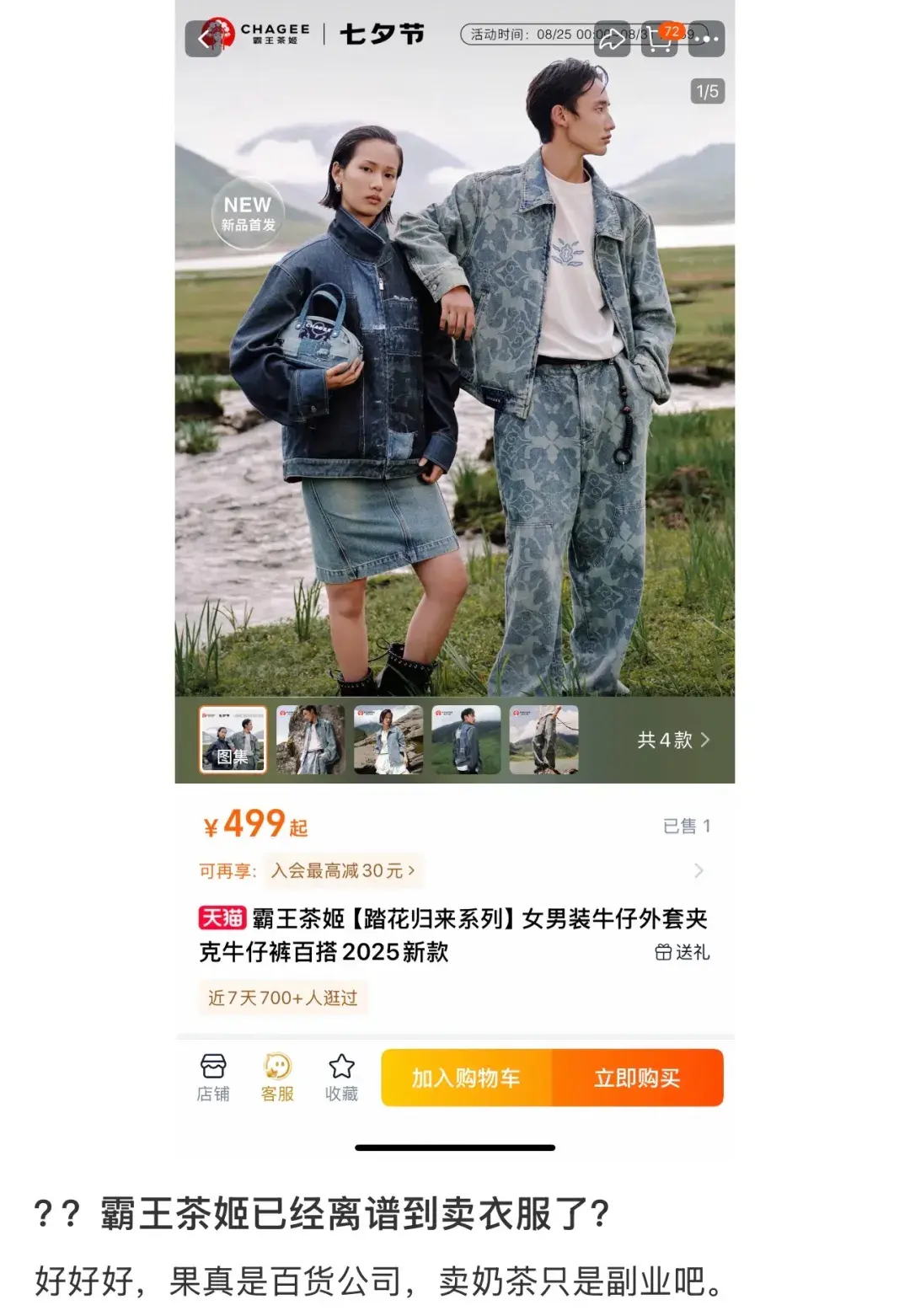This screenshot has width=910, height=1316.
Task: Tap the 入会最高减30元 membership discount chip
Action: click(x=342, y=870)
